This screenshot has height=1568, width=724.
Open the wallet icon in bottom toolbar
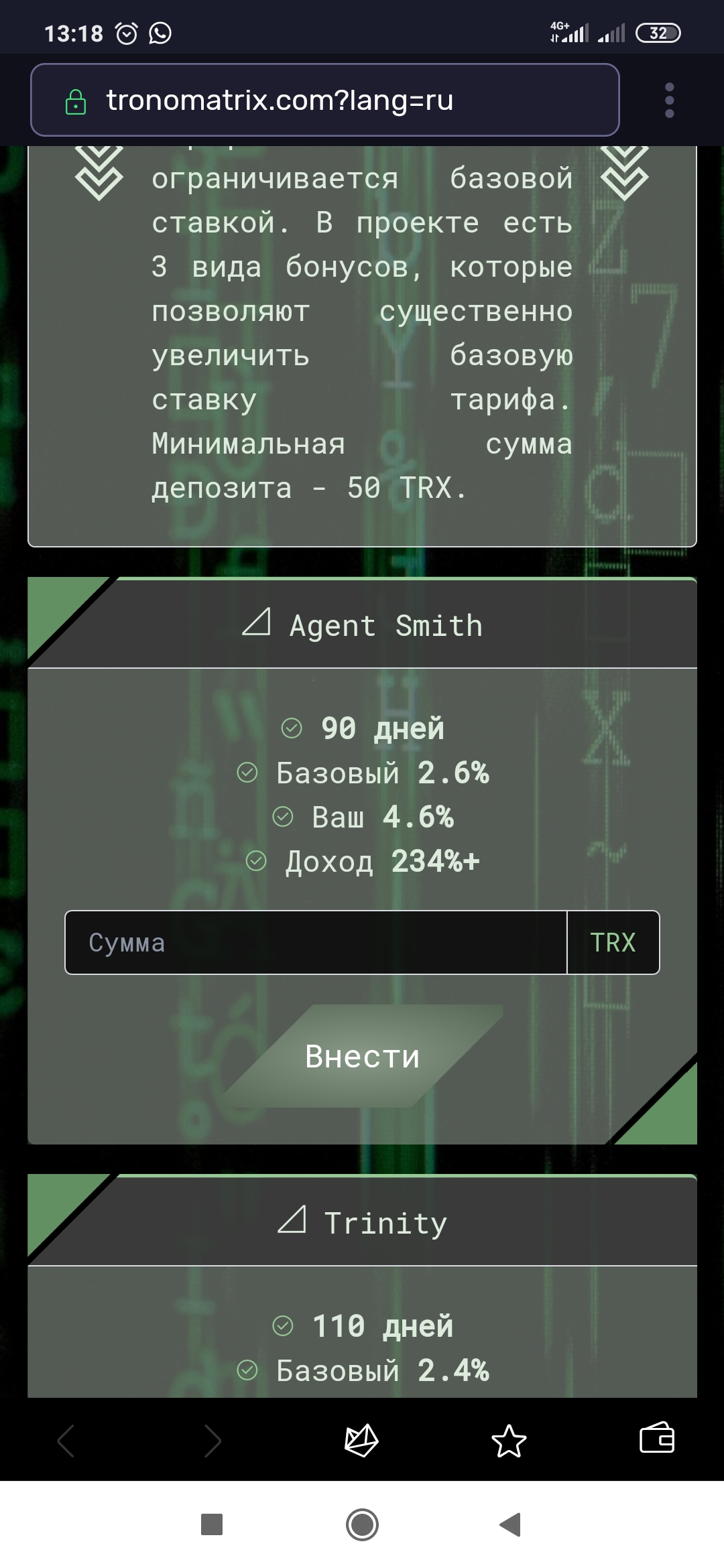coord(656,1437)
